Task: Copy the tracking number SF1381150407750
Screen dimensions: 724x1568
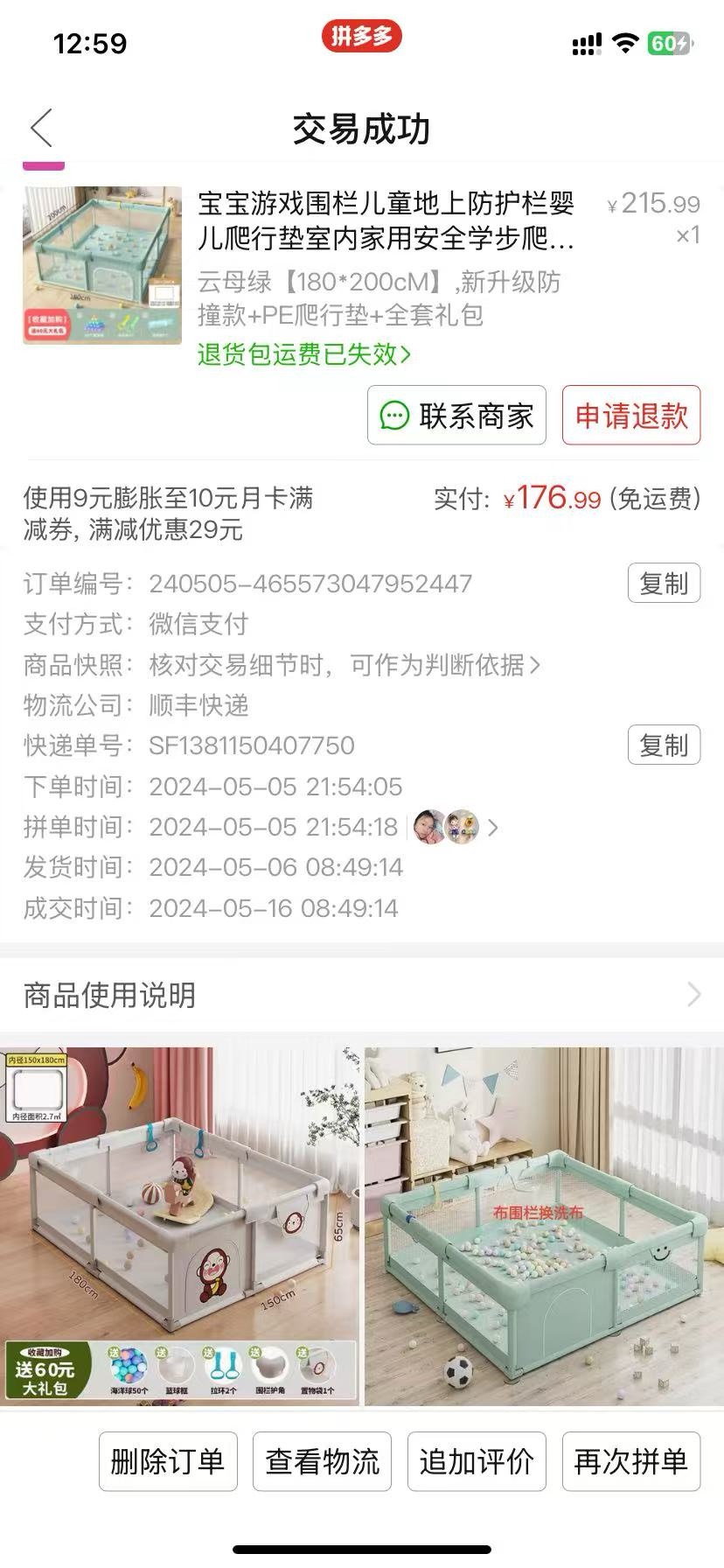Action: (664, 745)
